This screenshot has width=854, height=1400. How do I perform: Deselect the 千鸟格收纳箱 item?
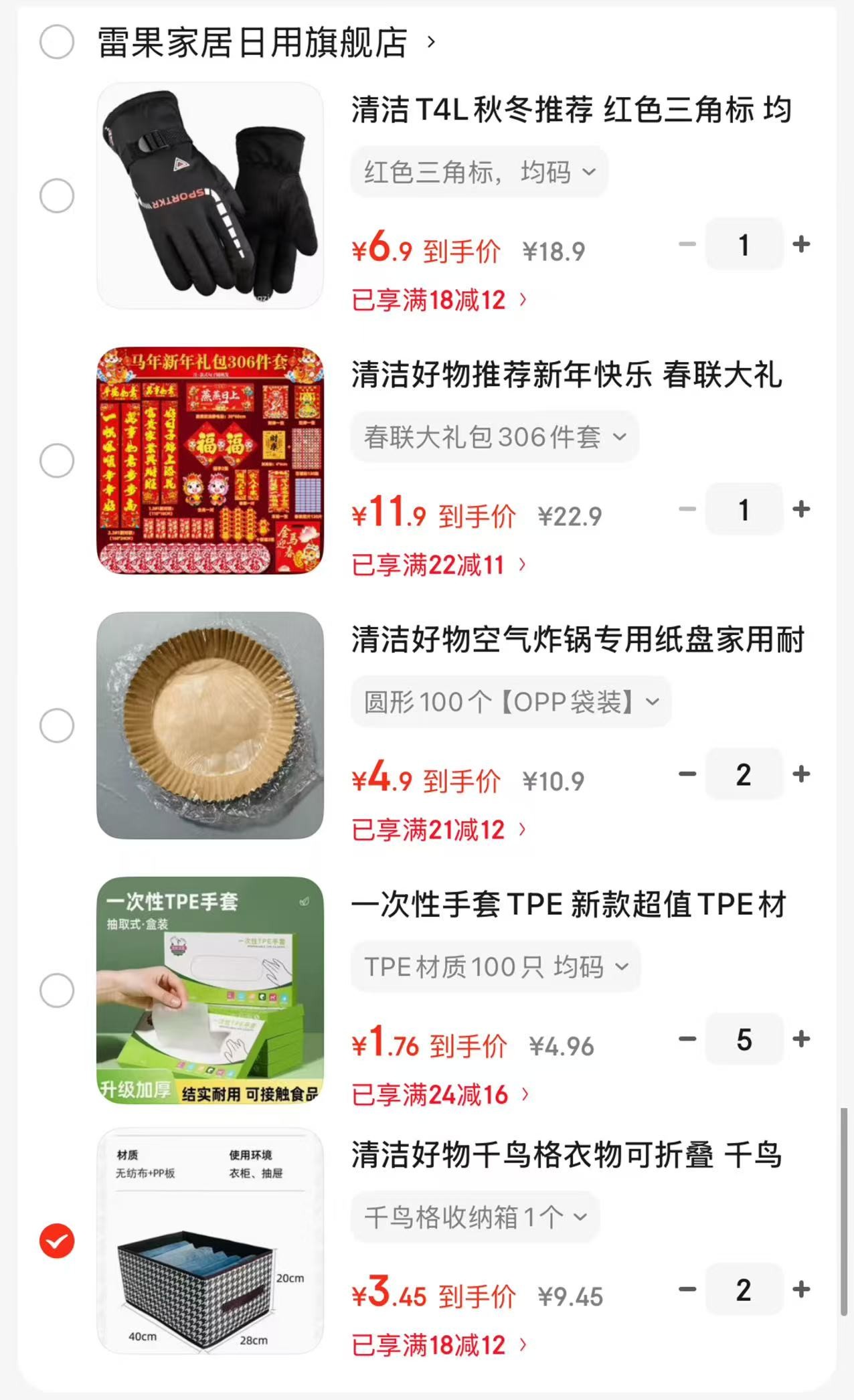click(57, 1241)
